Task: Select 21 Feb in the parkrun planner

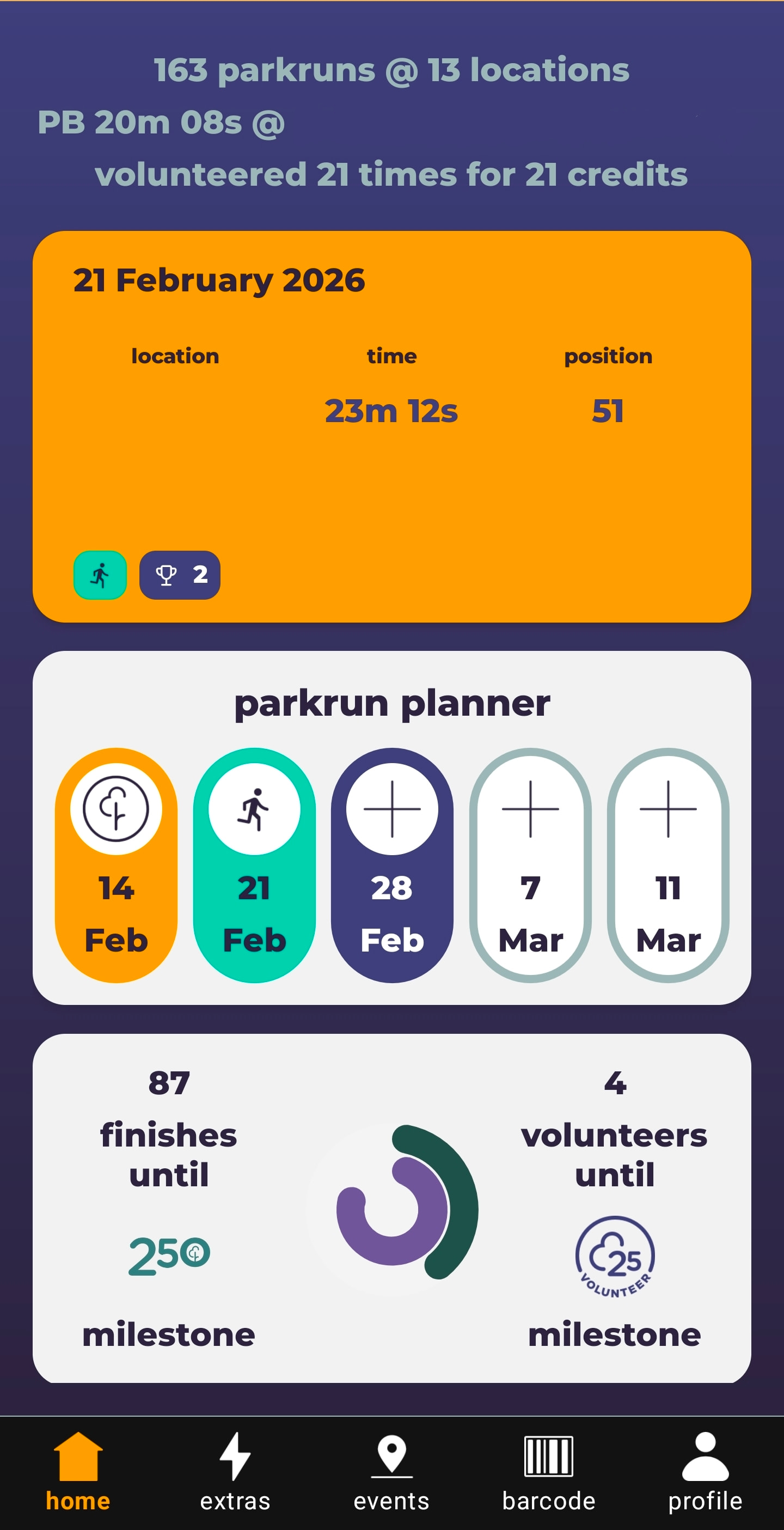Action: [255, 865]
